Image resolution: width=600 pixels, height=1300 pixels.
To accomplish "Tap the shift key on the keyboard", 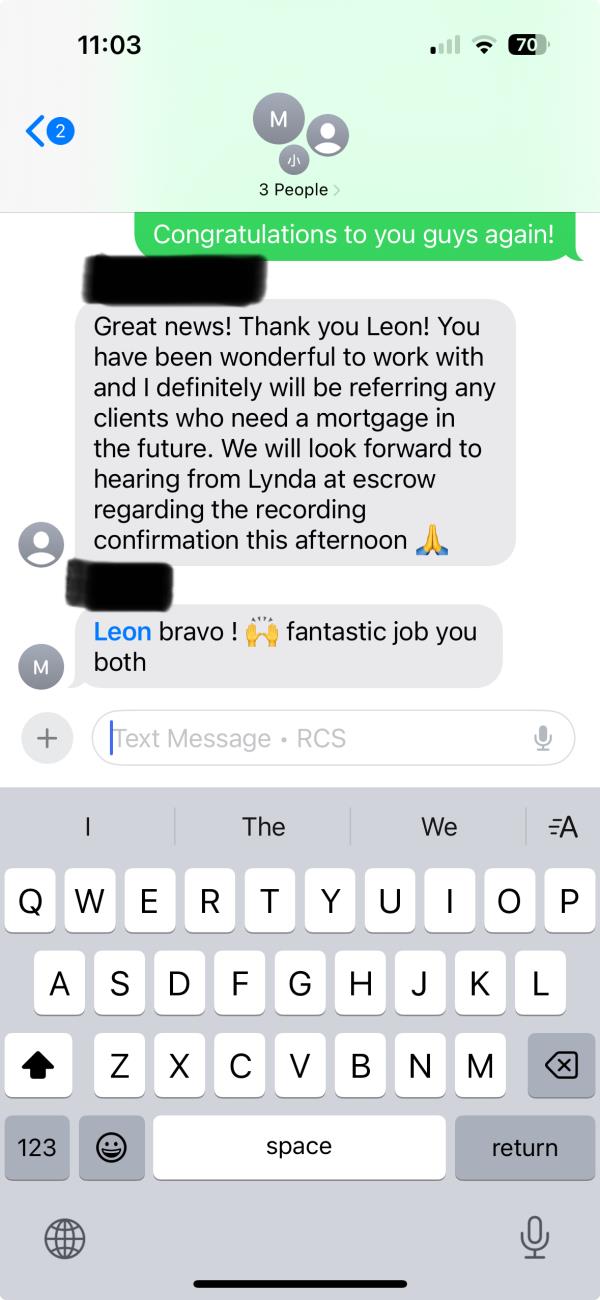I will [x=38, y=1066].
